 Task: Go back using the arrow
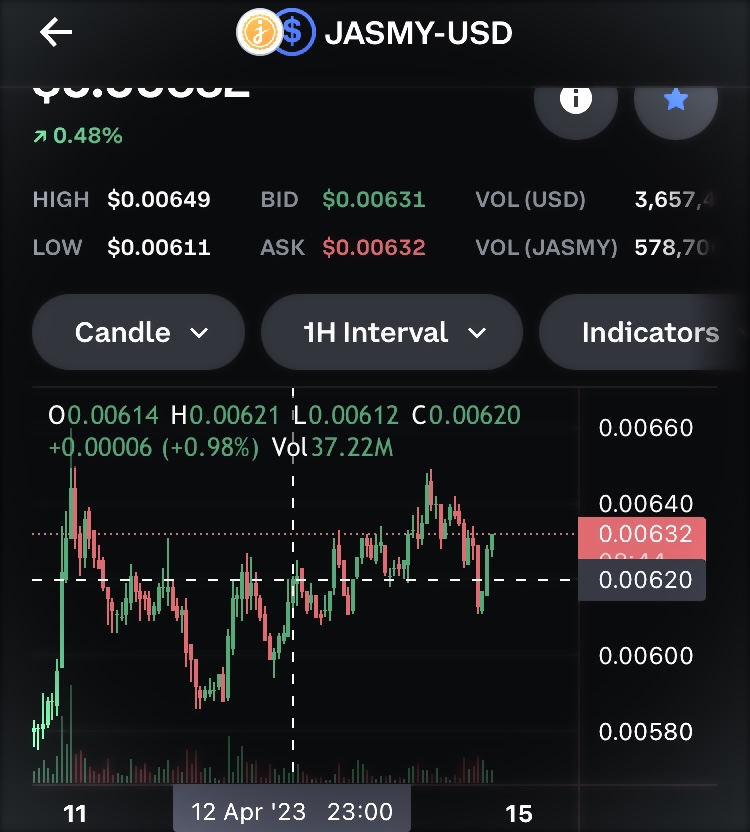point(56,33)
